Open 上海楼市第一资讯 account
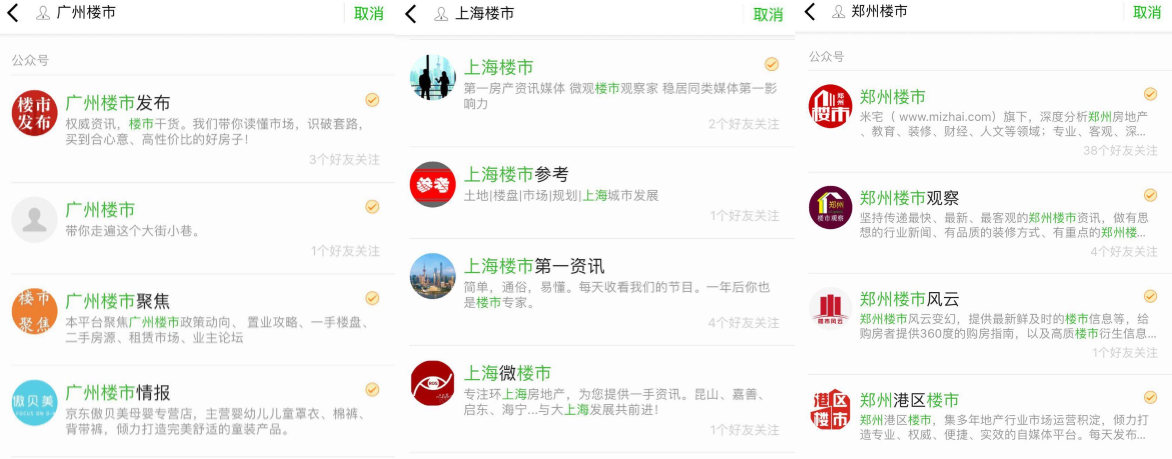 pos(596,292)
